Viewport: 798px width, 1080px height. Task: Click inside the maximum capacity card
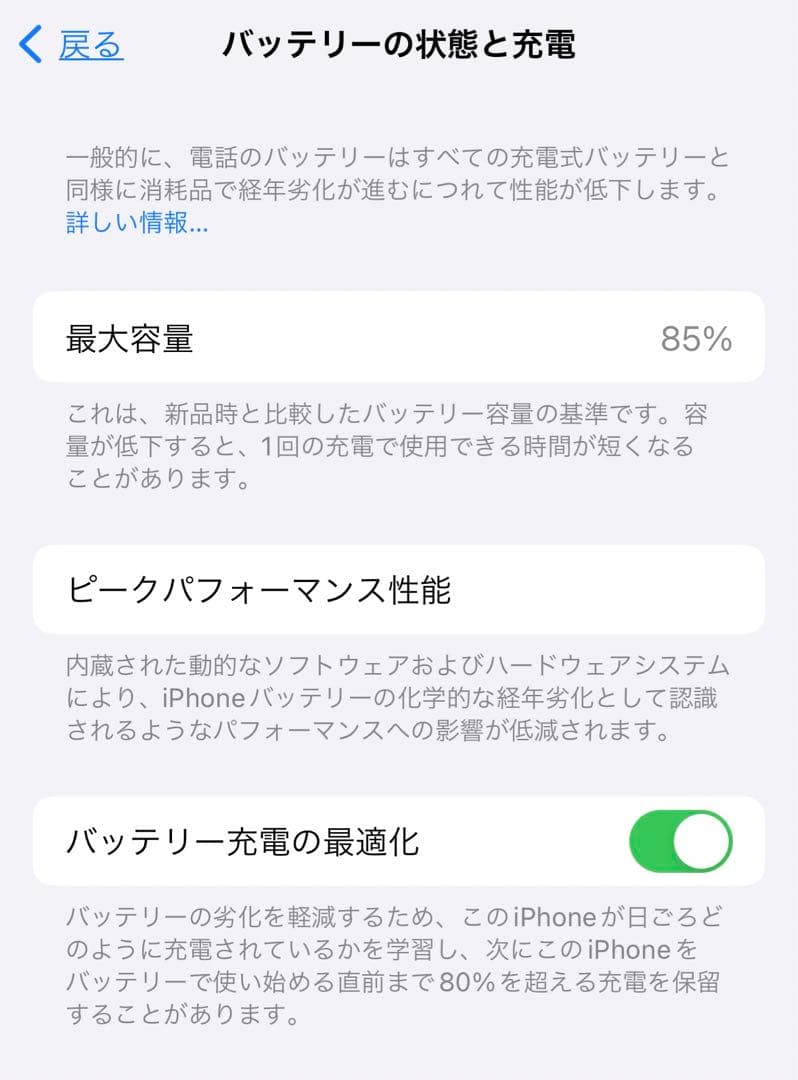(400, 339)
